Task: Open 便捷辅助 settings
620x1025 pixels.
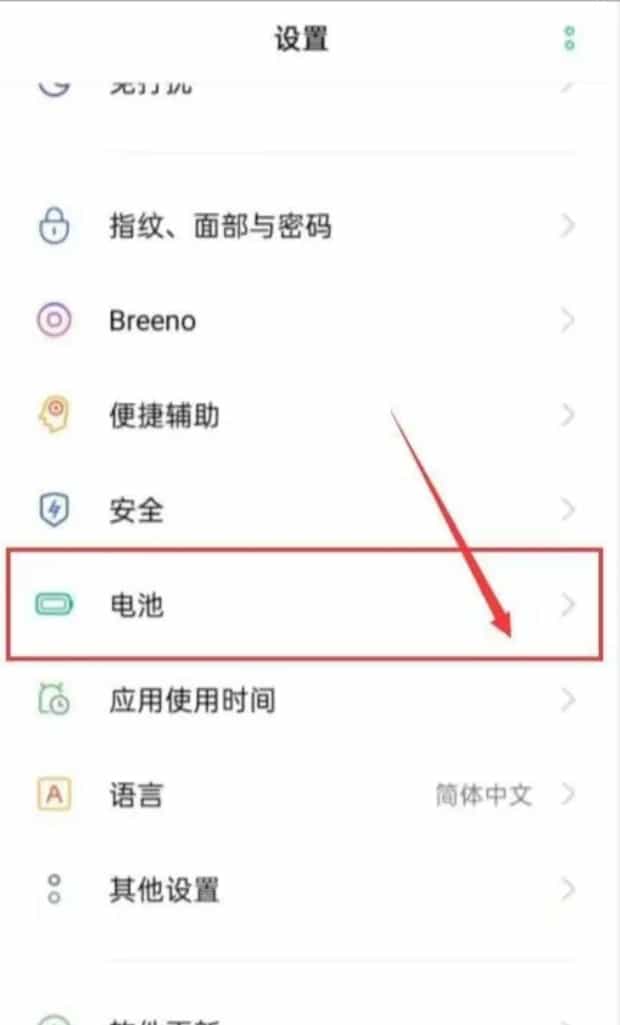Action: pyautogui.click(x=163, y=416)
